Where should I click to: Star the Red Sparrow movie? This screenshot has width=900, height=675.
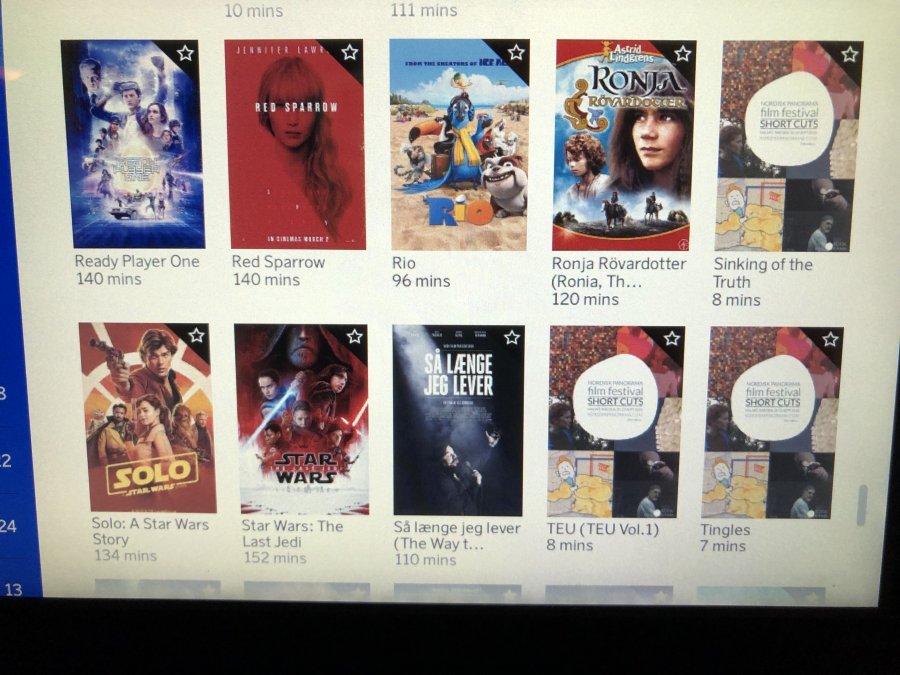click(x=349, y=52)
